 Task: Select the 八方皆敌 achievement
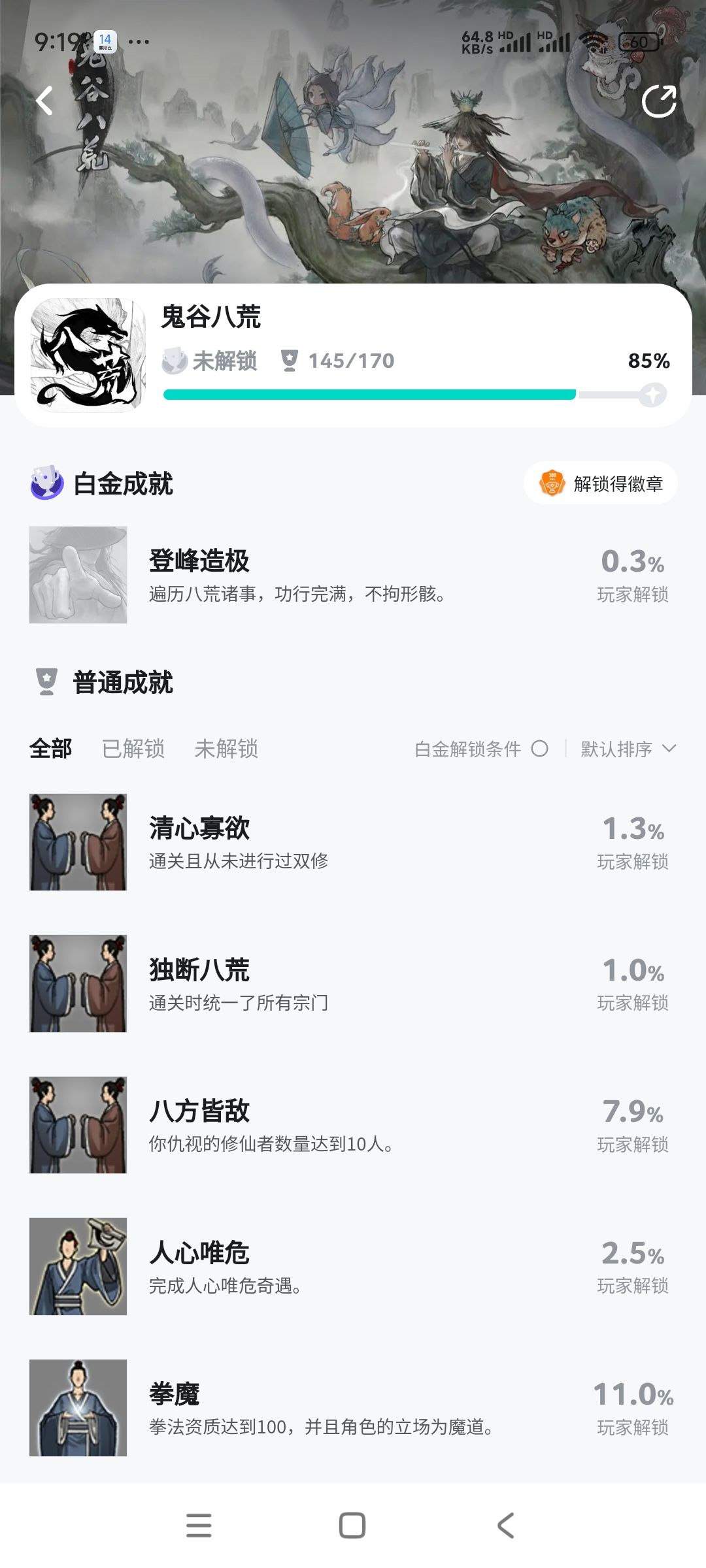coord(353,1124)
